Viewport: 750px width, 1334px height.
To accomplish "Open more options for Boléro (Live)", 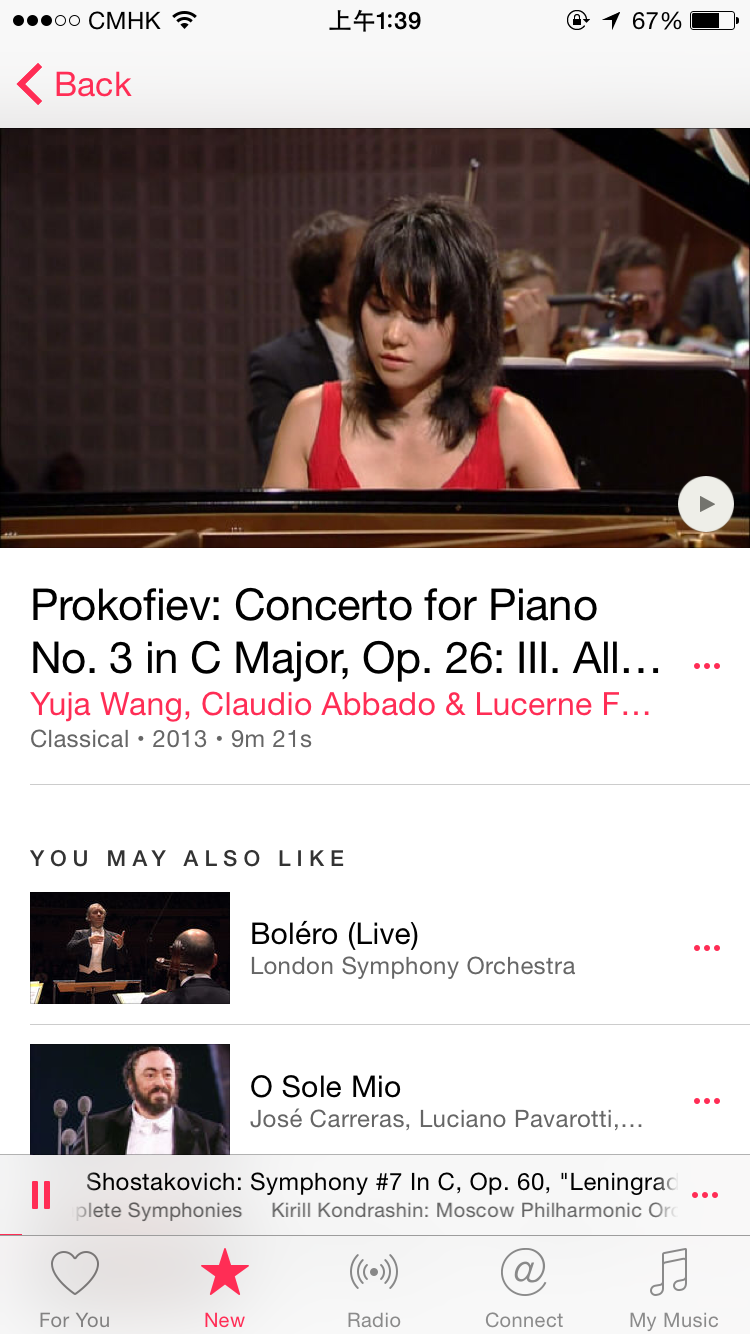I will tap(706, 948).
